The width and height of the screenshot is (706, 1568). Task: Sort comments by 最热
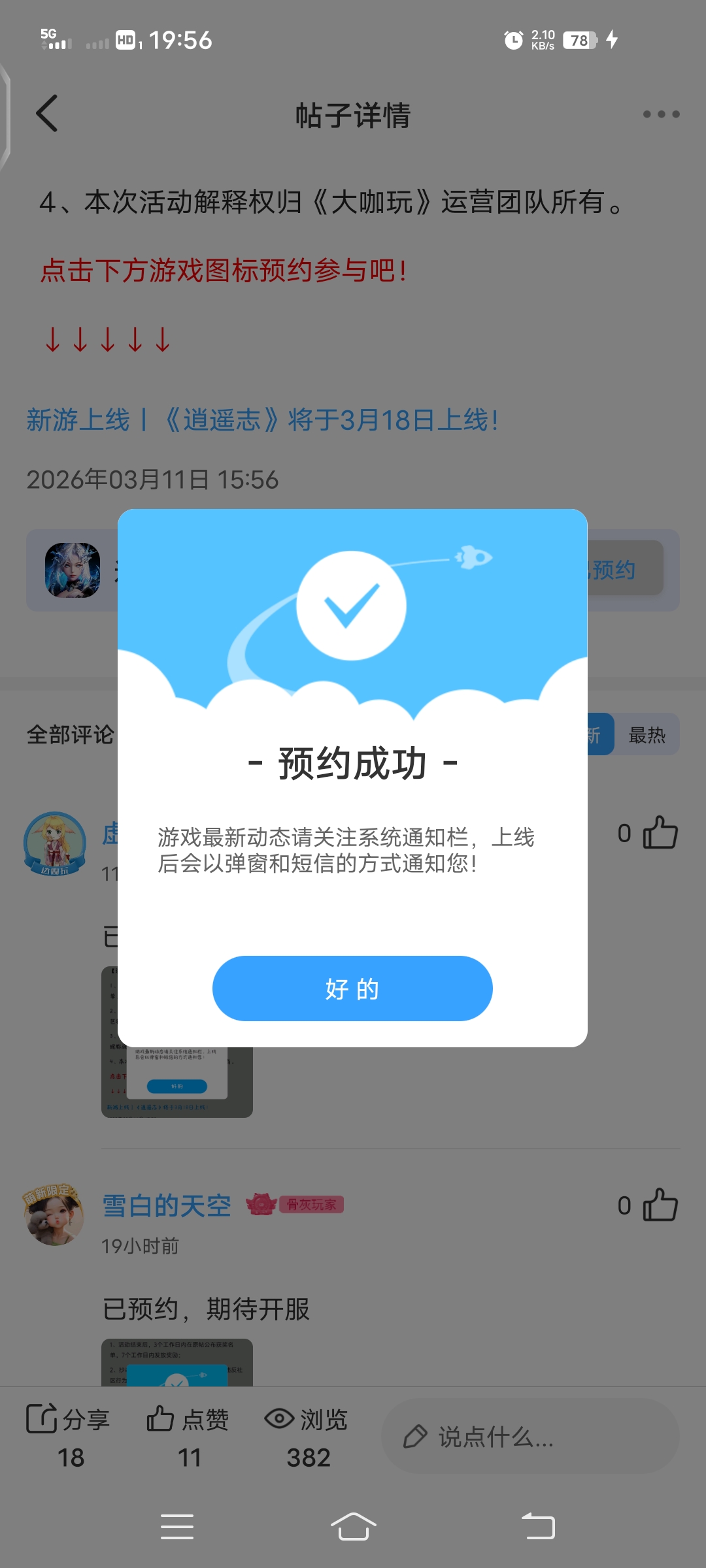(647, 735)
